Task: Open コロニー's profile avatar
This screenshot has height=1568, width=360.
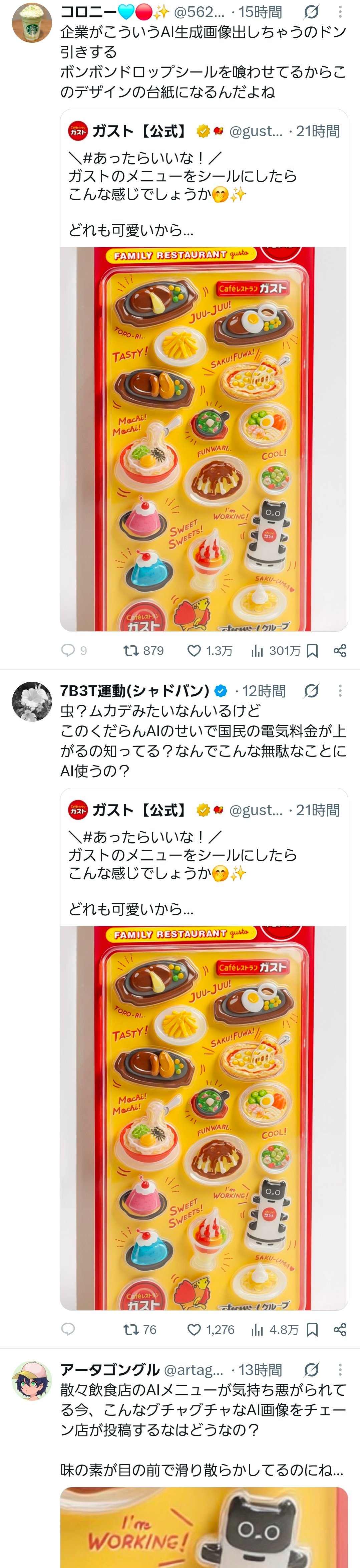Action: [32, 22]
